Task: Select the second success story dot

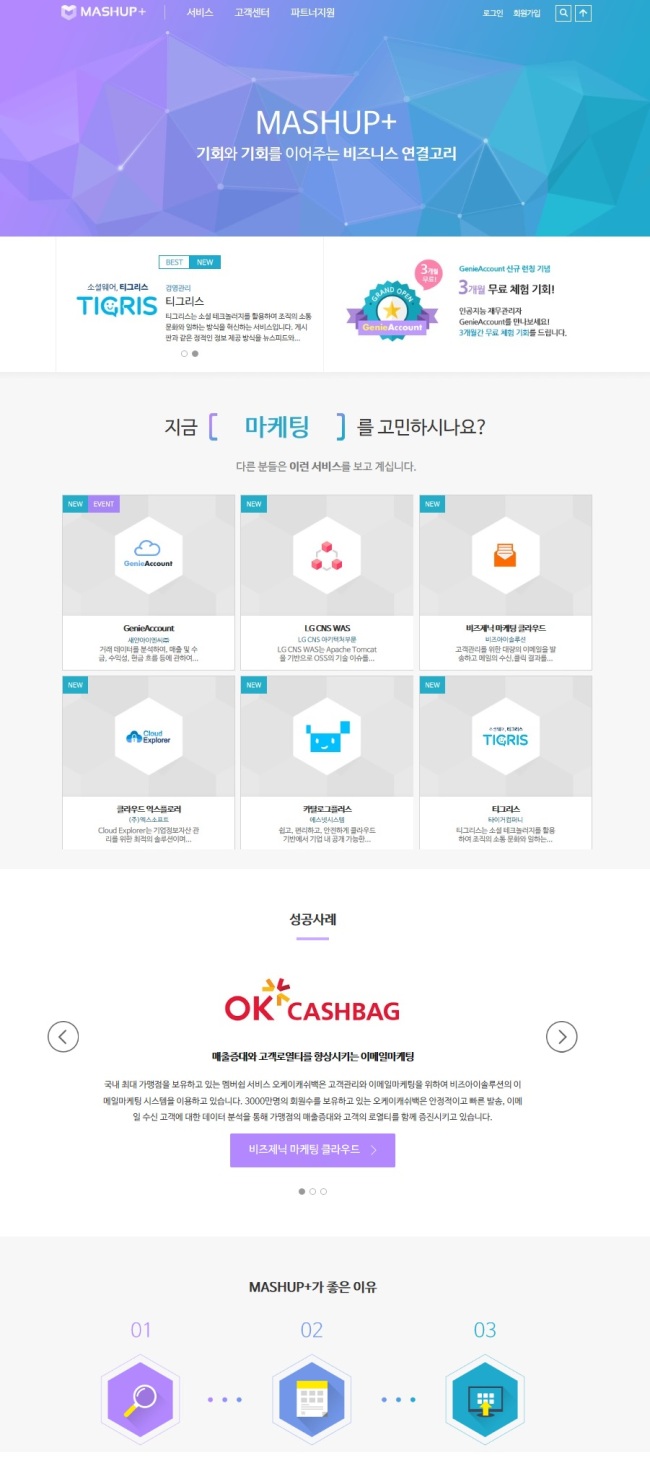Action: 312,1191
